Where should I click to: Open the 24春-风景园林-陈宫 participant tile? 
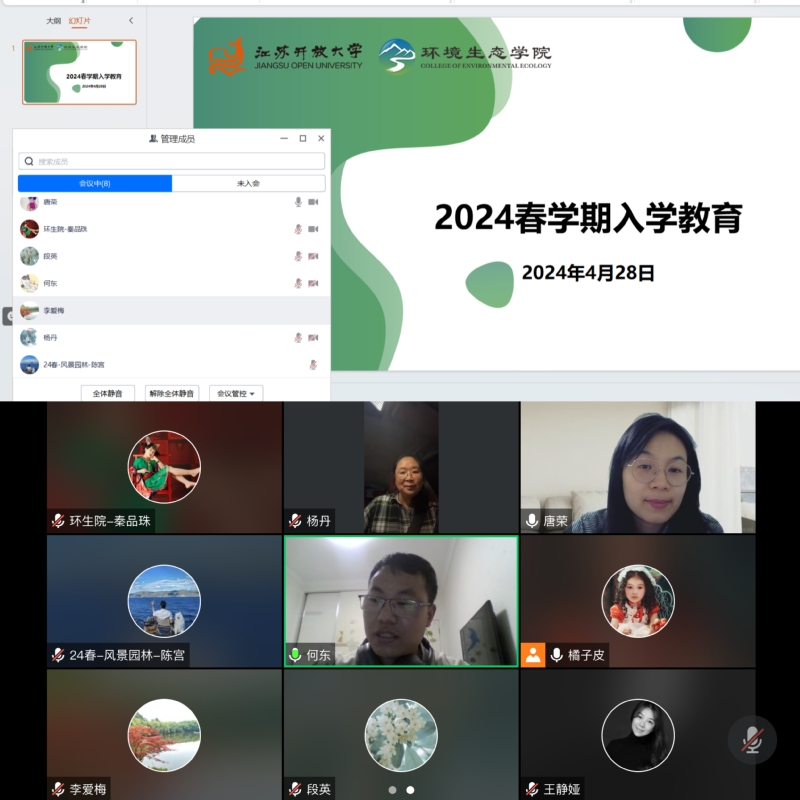coord(164,601)
